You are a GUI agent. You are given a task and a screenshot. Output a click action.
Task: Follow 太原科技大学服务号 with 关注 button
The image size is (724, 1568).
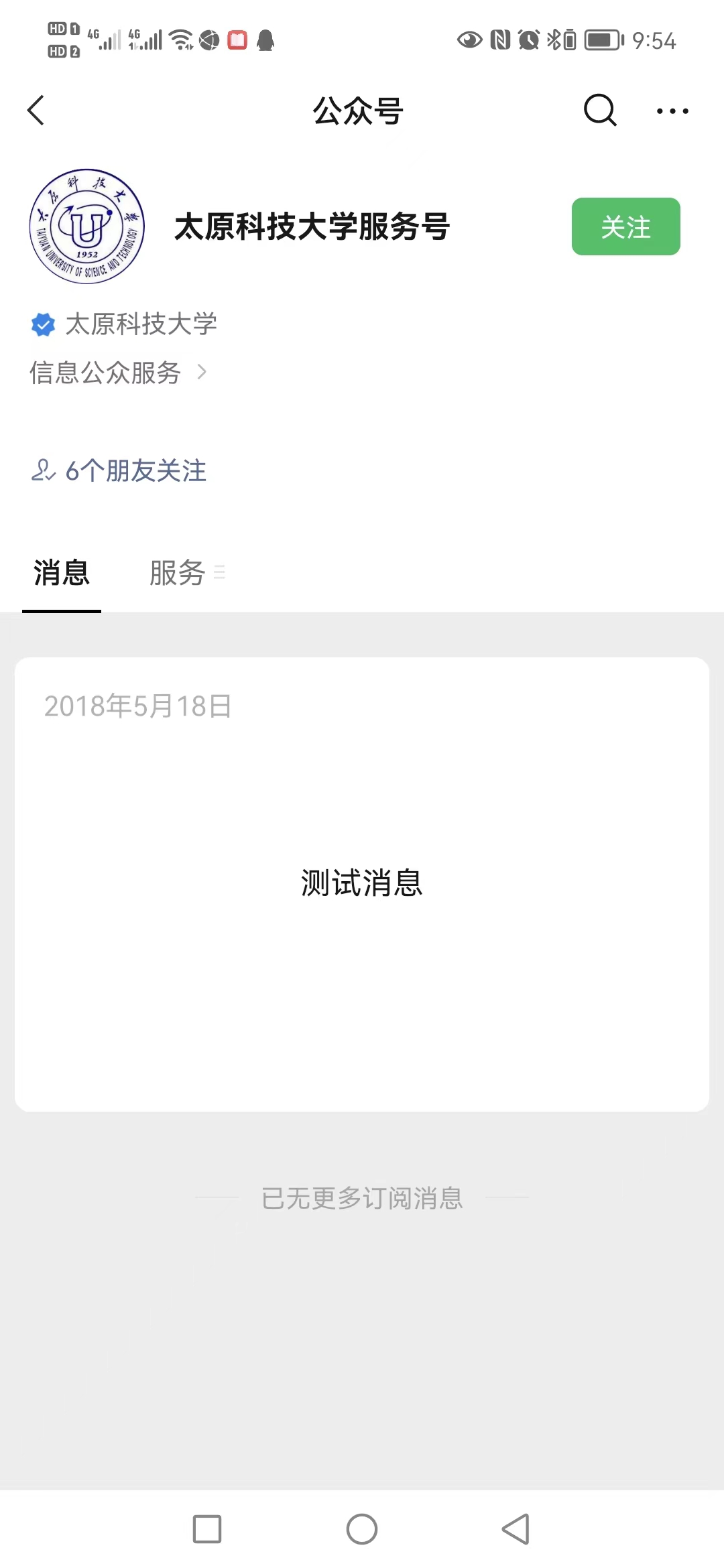pos(625,226)
